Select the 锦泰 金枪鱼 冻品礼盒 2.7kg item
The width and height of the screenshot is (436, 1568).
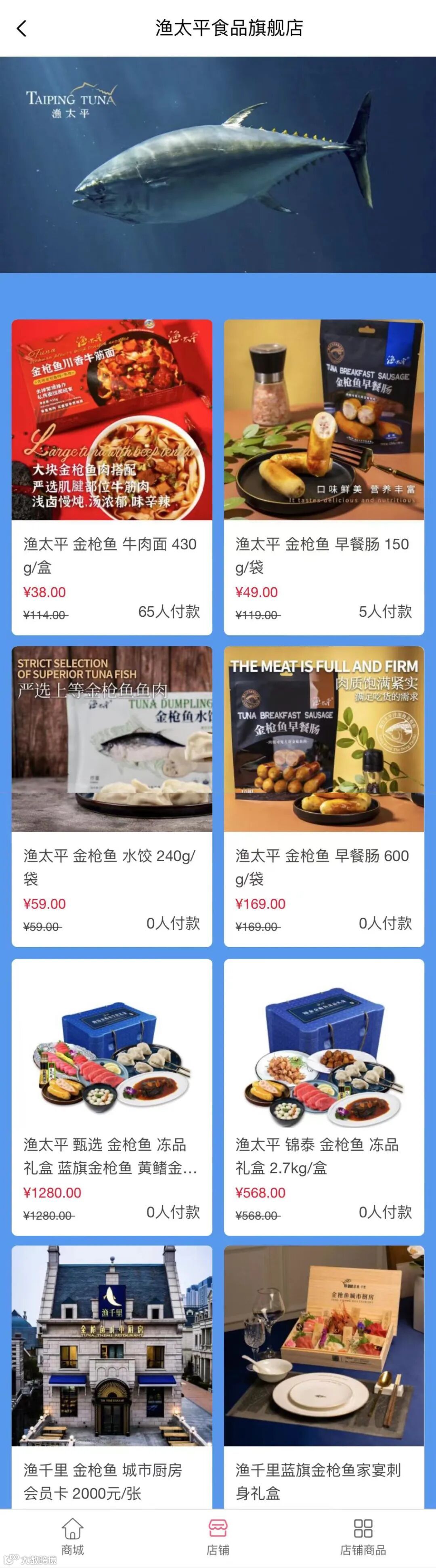323,1096
